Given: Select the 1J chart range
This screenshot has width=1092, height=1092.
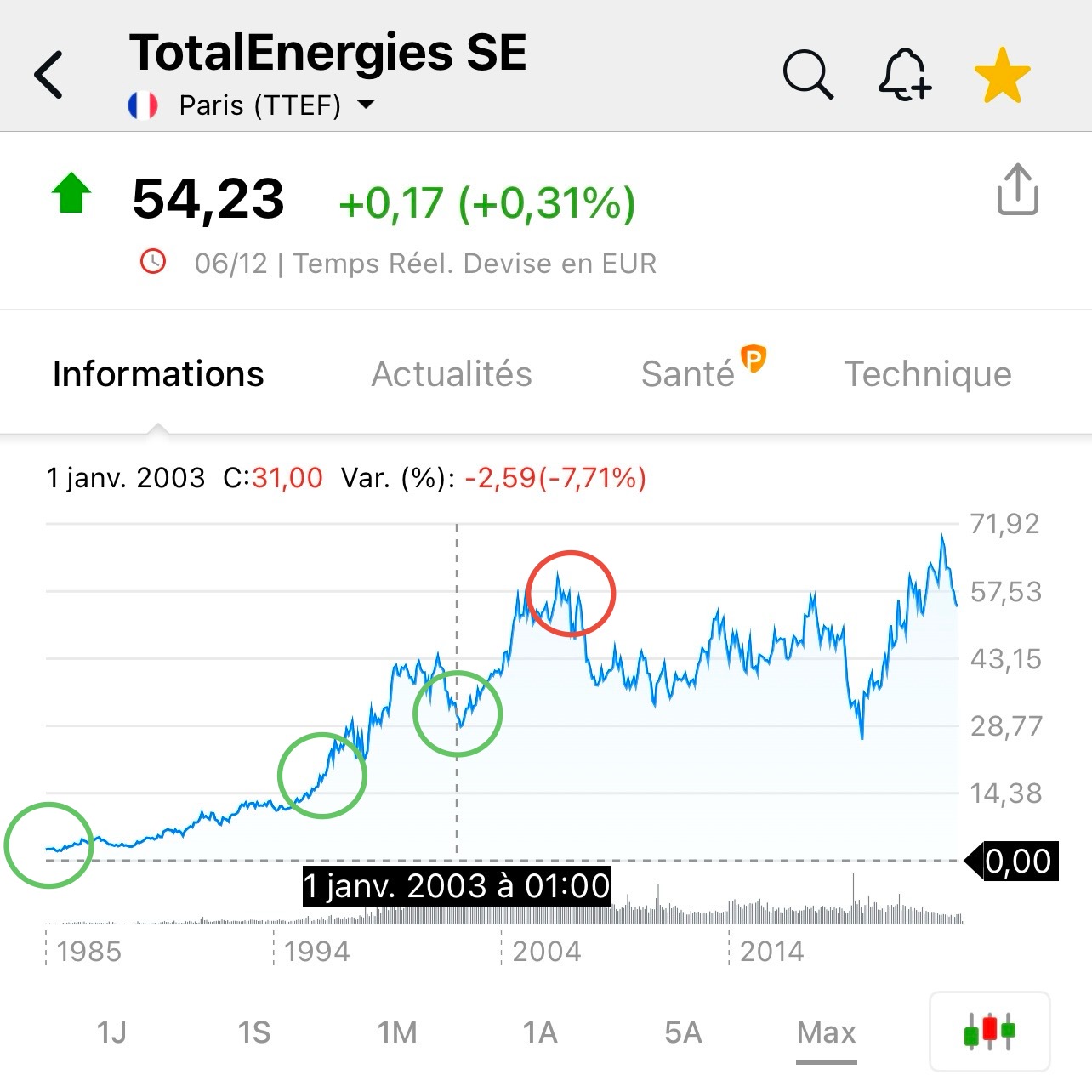Looking at the screenshot, I should coord(111,1032).
